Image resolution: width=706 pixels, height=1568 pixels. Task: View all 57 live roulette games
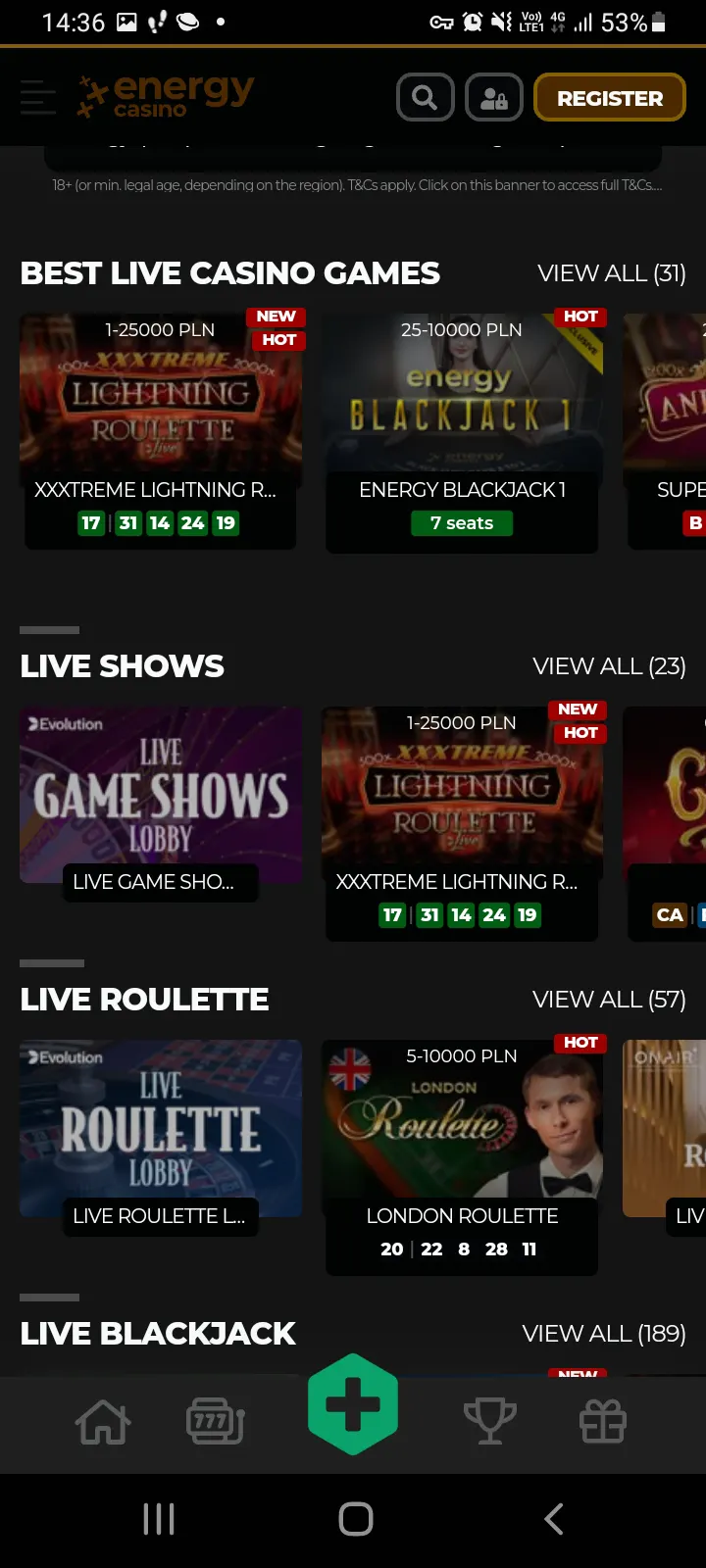click(x=609, y=1000)
